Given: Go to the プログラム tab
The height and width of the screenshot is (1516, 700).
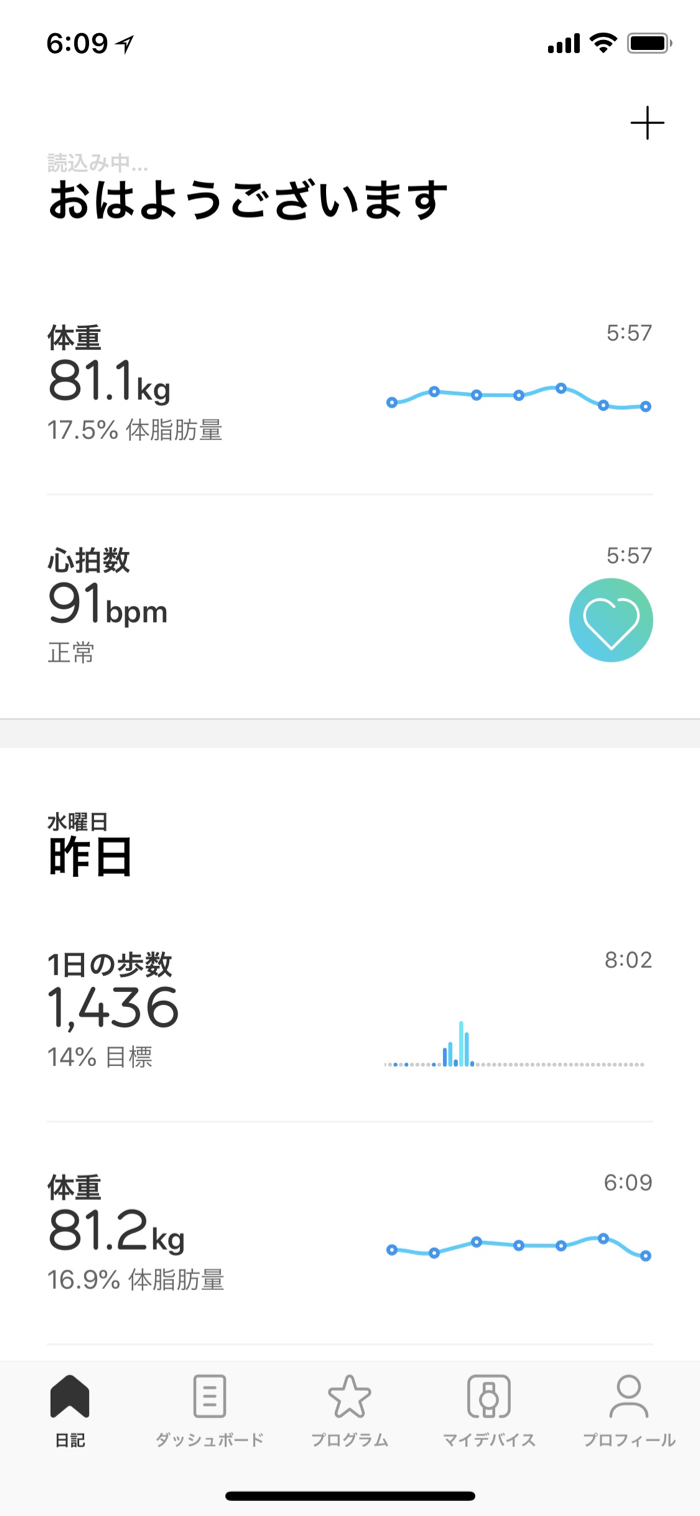Looking at the screenshot, I should (349, 1410).
